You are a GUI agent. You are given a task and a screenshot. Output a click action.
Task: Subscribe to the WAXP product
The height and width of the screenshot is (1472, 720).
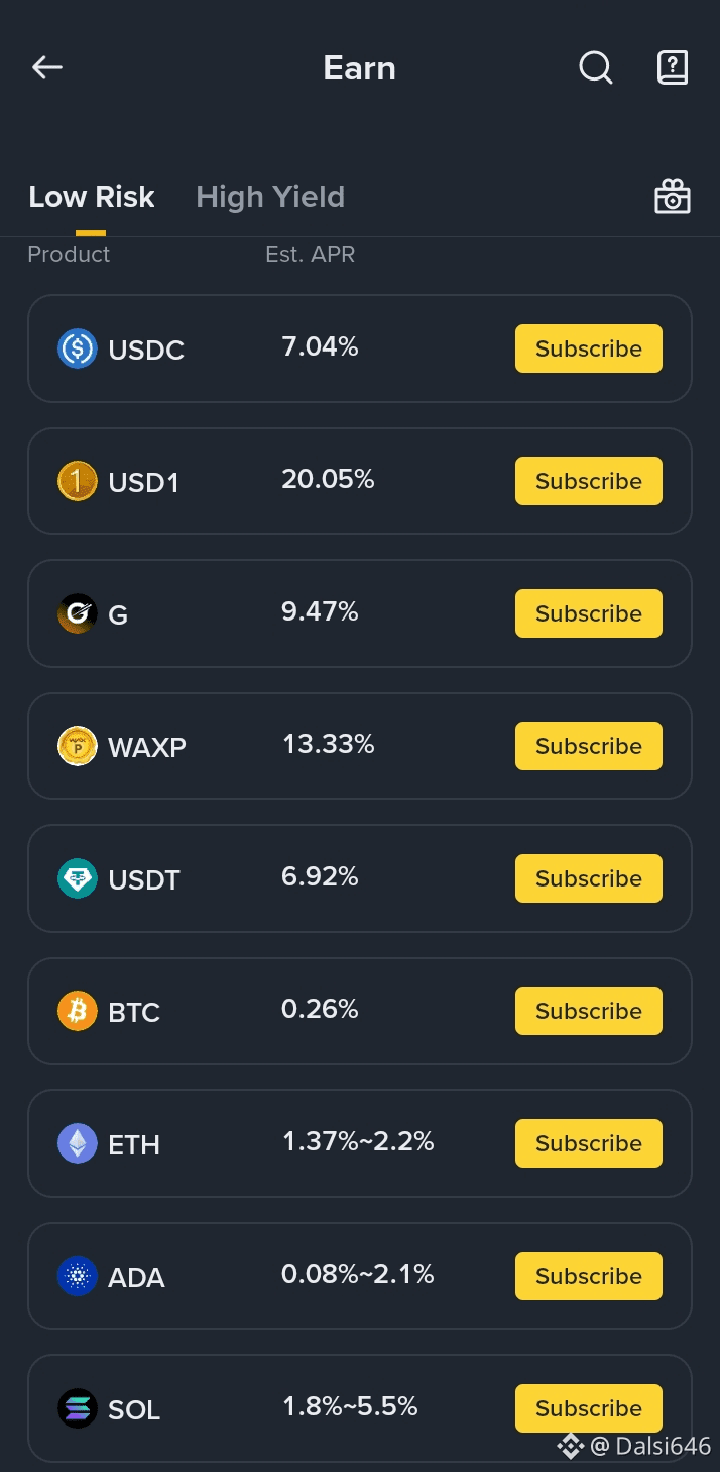[588, 746]
